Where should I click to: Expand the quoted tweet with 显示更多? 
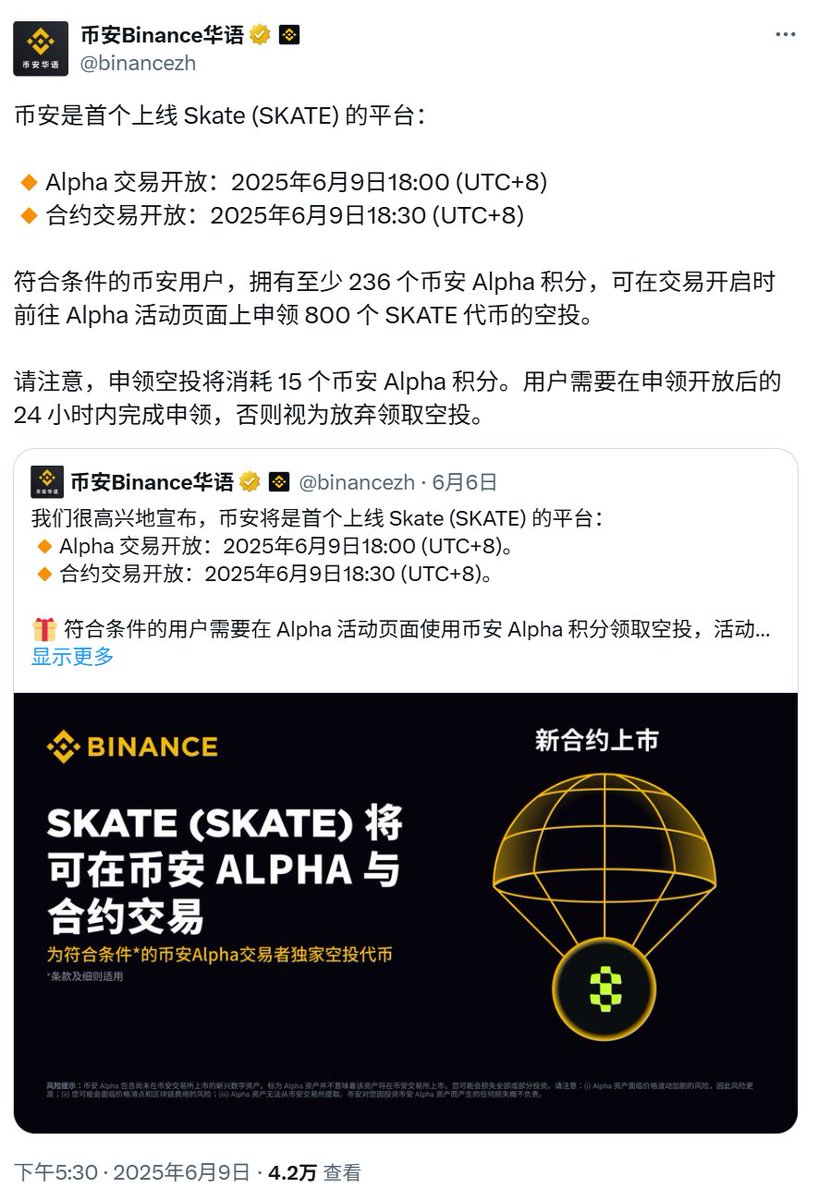pyautogui.click(x=72, y=656)
